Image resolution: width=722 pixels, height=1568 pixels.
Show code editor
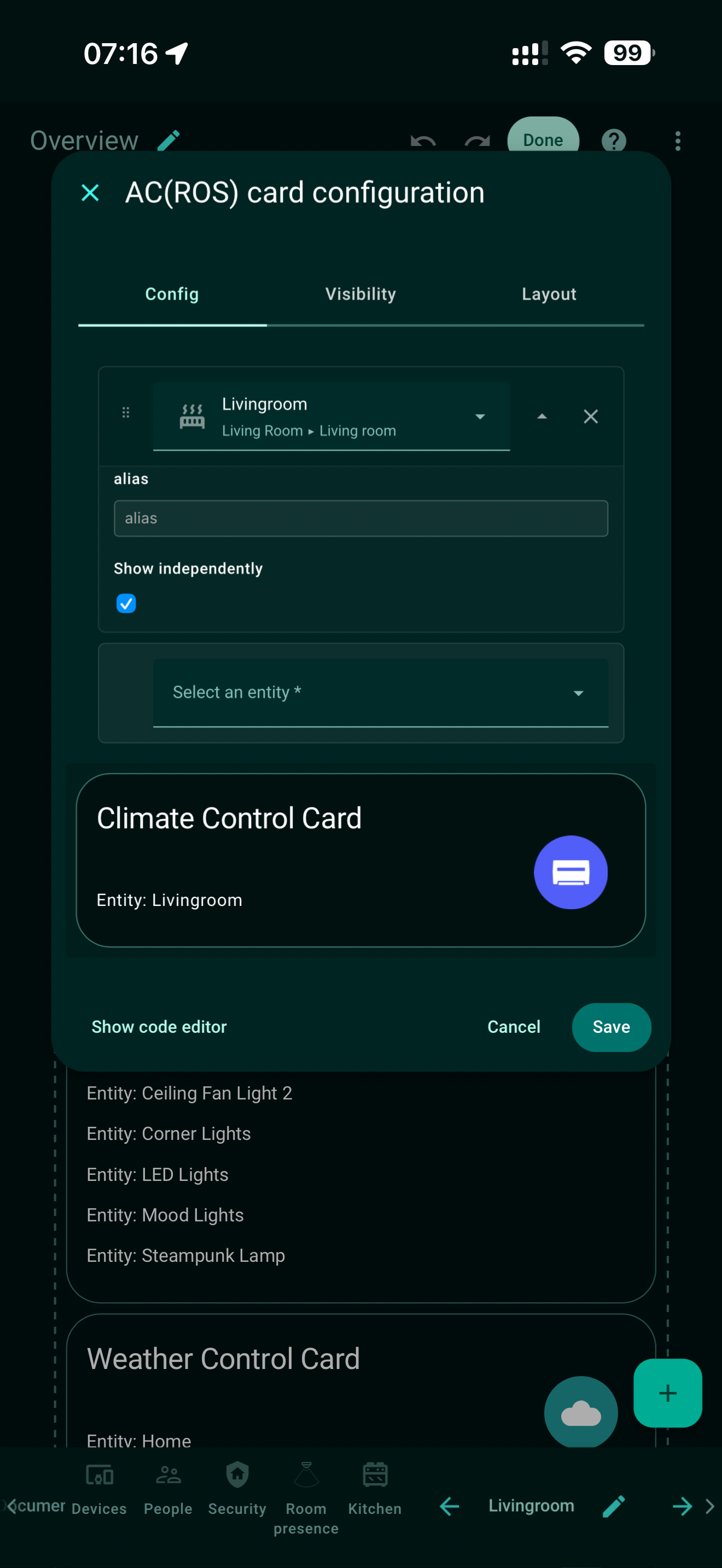(159, 1027)
